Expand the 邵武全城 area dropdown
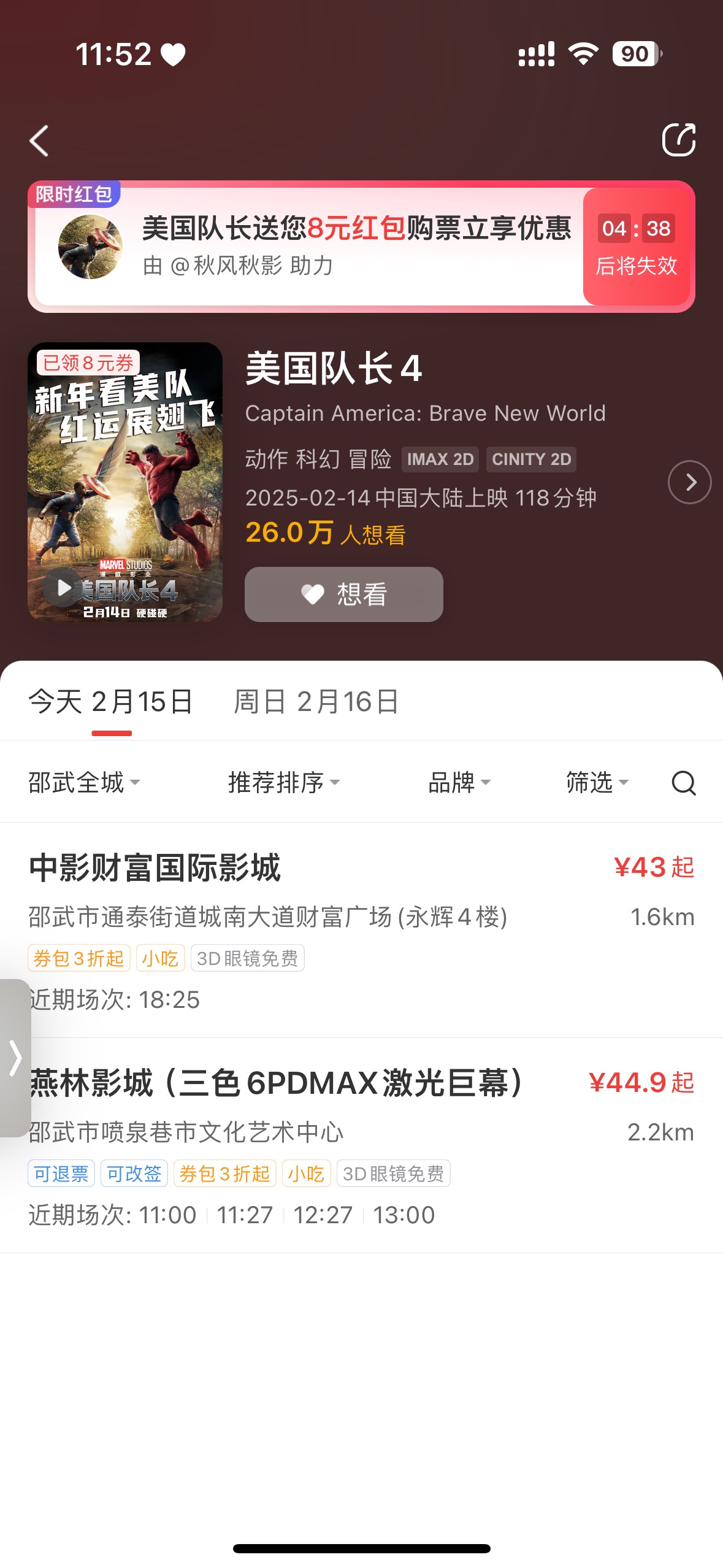Image resolution: width=723 pixels, height=1568 pixels. pos(83,782)
